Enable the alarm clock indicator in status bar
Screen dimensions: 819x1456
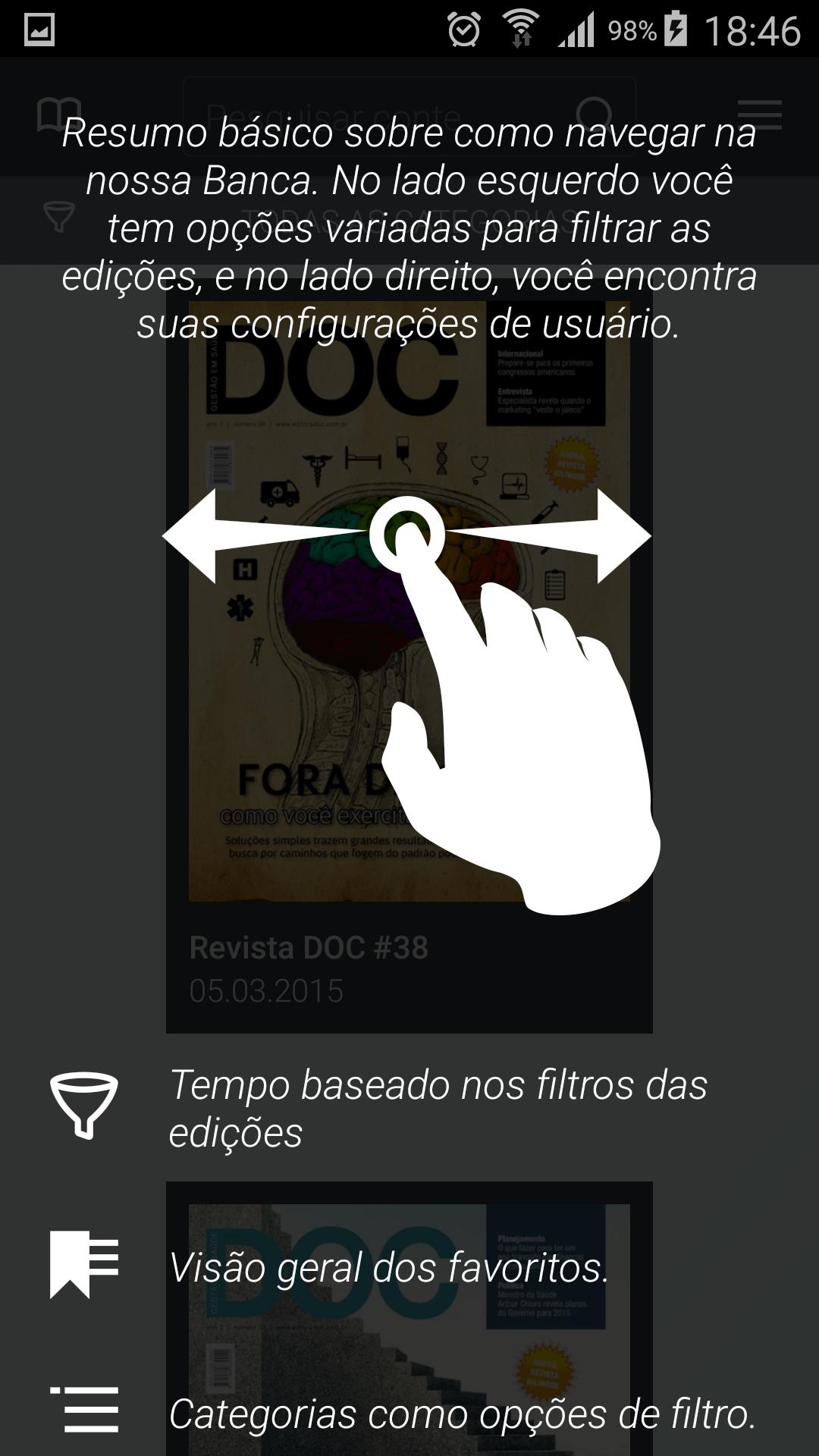pyautogui.click(x=464, y=25)
